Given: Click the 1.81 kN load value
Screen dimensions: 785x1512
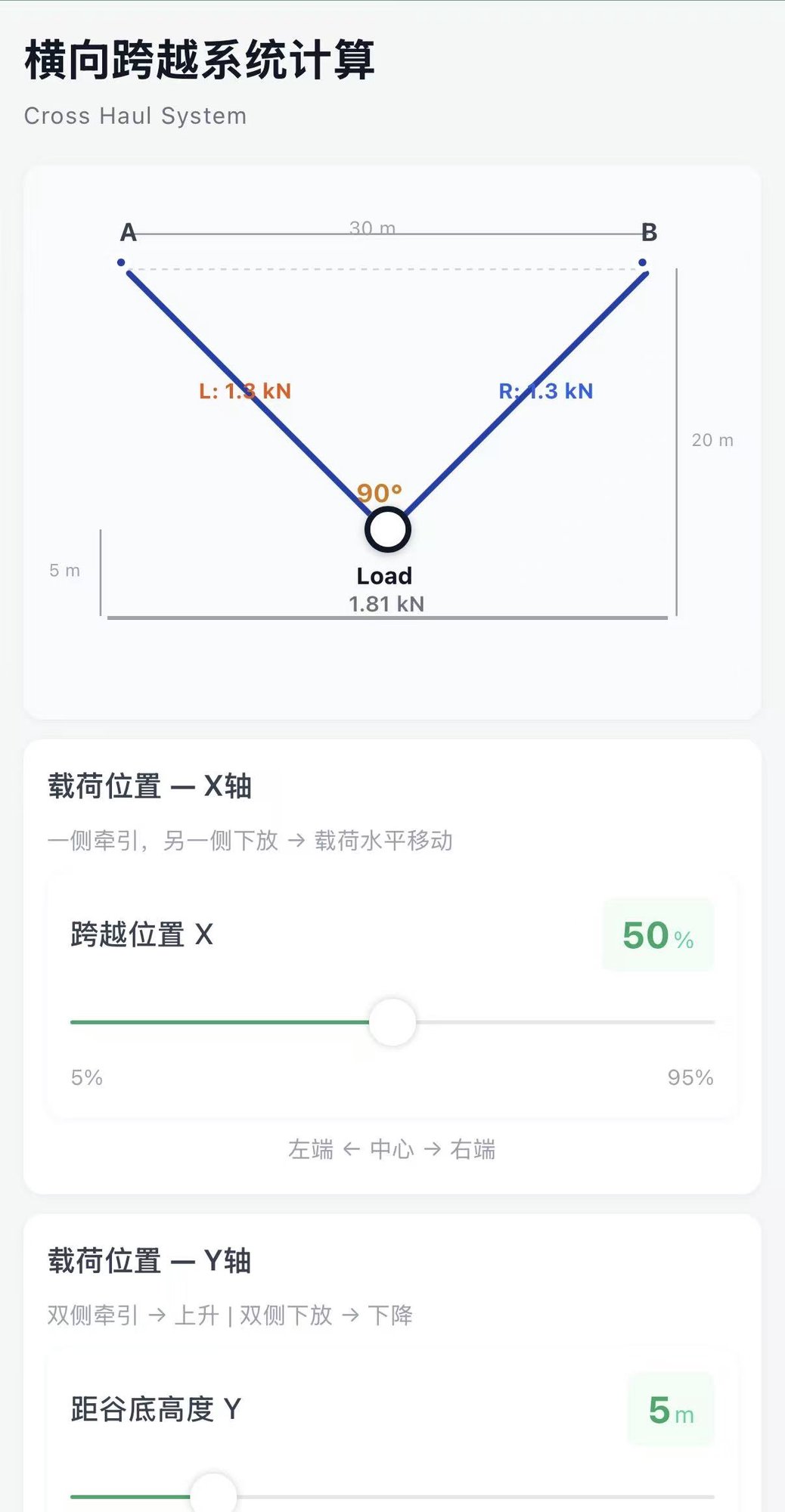Looking at the screenshot, I should pyautogui.click(x=386, y=603).
